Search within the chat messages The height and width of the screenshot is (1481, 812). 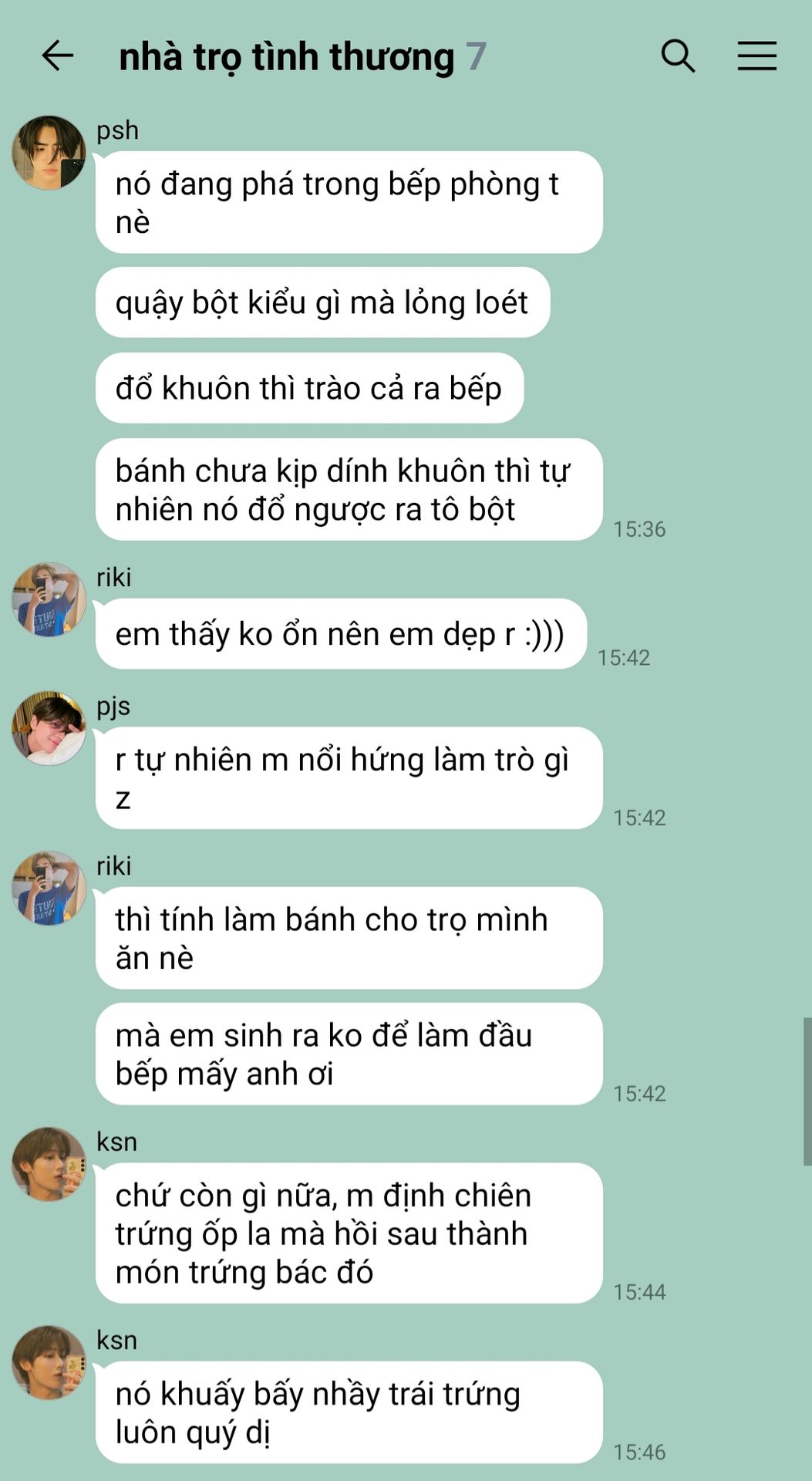[678, 56]
